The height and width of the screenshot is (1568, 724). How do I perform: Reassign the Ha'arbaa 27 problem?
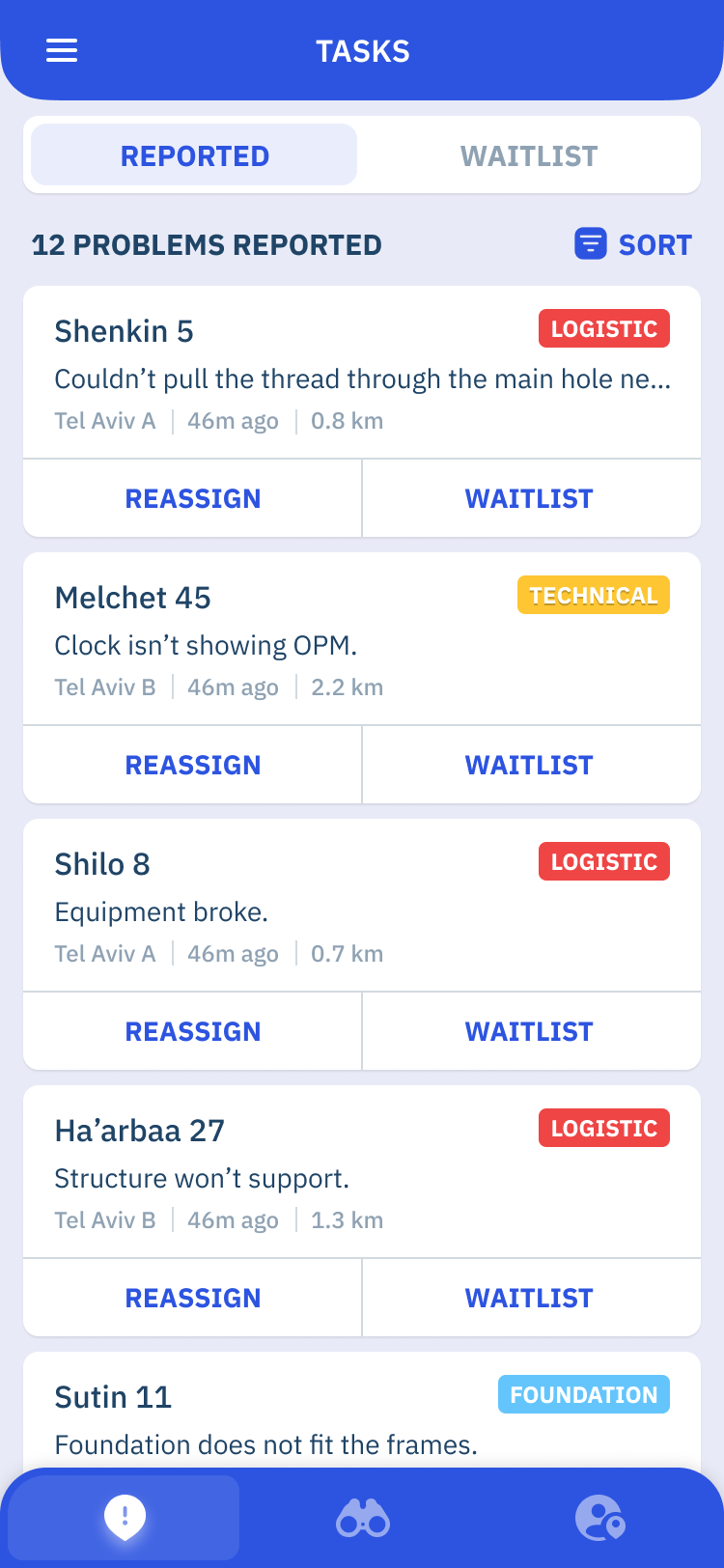point(192,1298)
